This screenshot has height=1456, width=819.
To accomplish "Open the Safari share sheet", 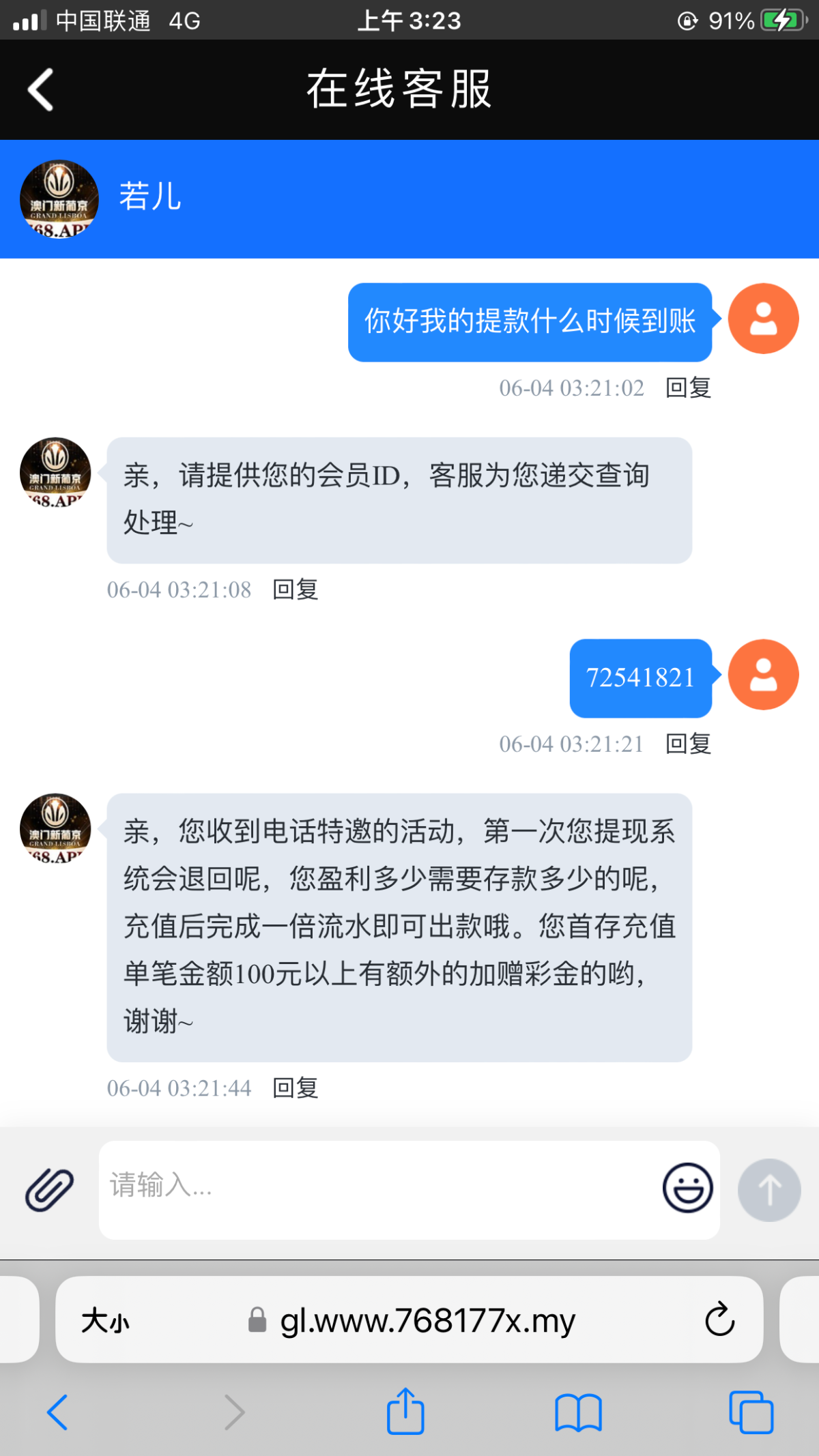I will point(405,1412).
